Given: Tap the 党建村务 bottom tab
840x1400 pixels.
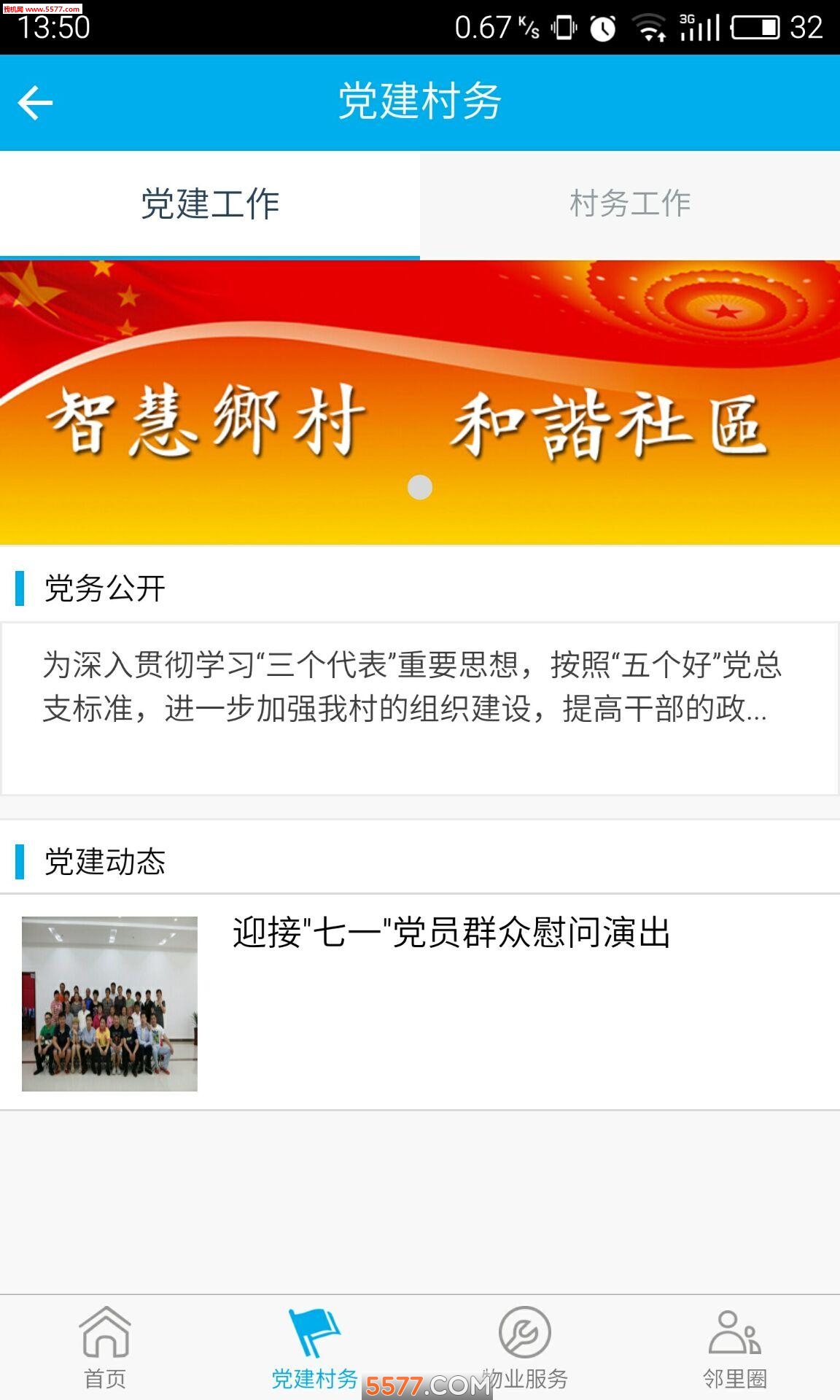Looking at the screenshot, I should [x=315, y=1347].
